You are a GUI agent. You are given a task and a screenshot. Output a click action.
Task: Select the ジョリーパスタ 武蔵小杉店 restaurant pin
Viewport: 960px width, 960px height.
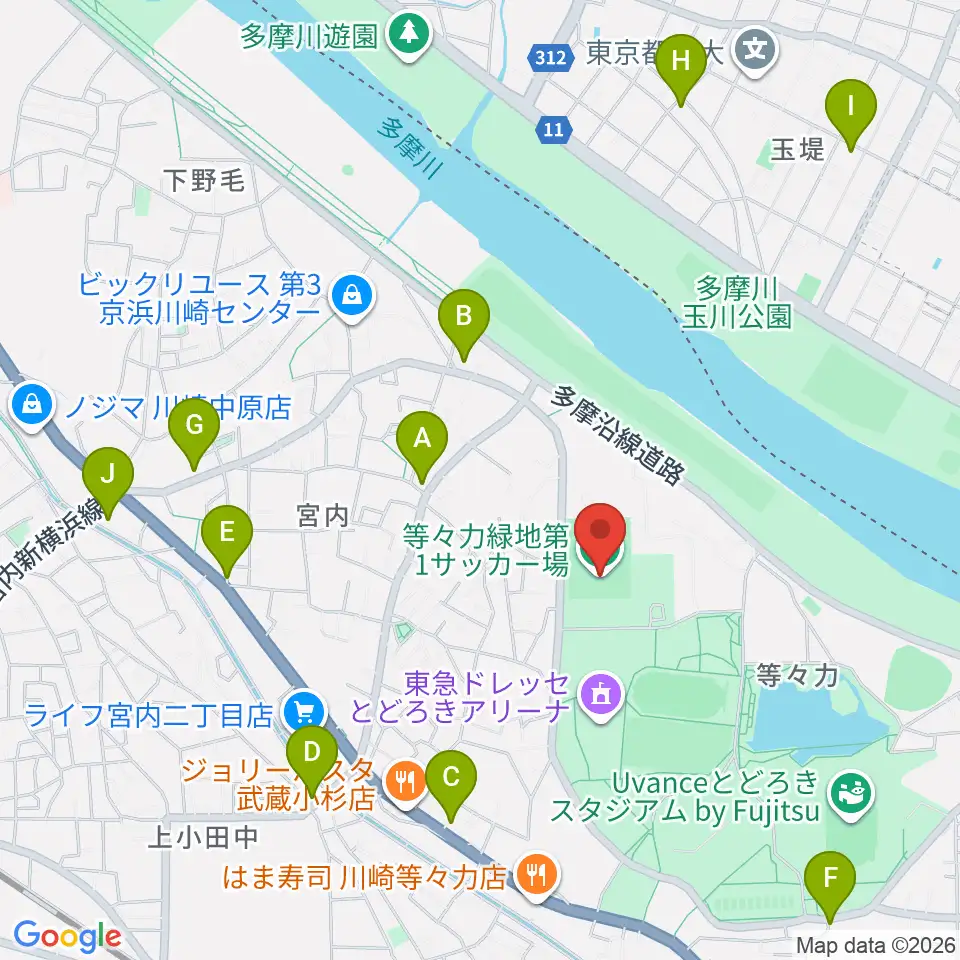(x=405, y=782)
